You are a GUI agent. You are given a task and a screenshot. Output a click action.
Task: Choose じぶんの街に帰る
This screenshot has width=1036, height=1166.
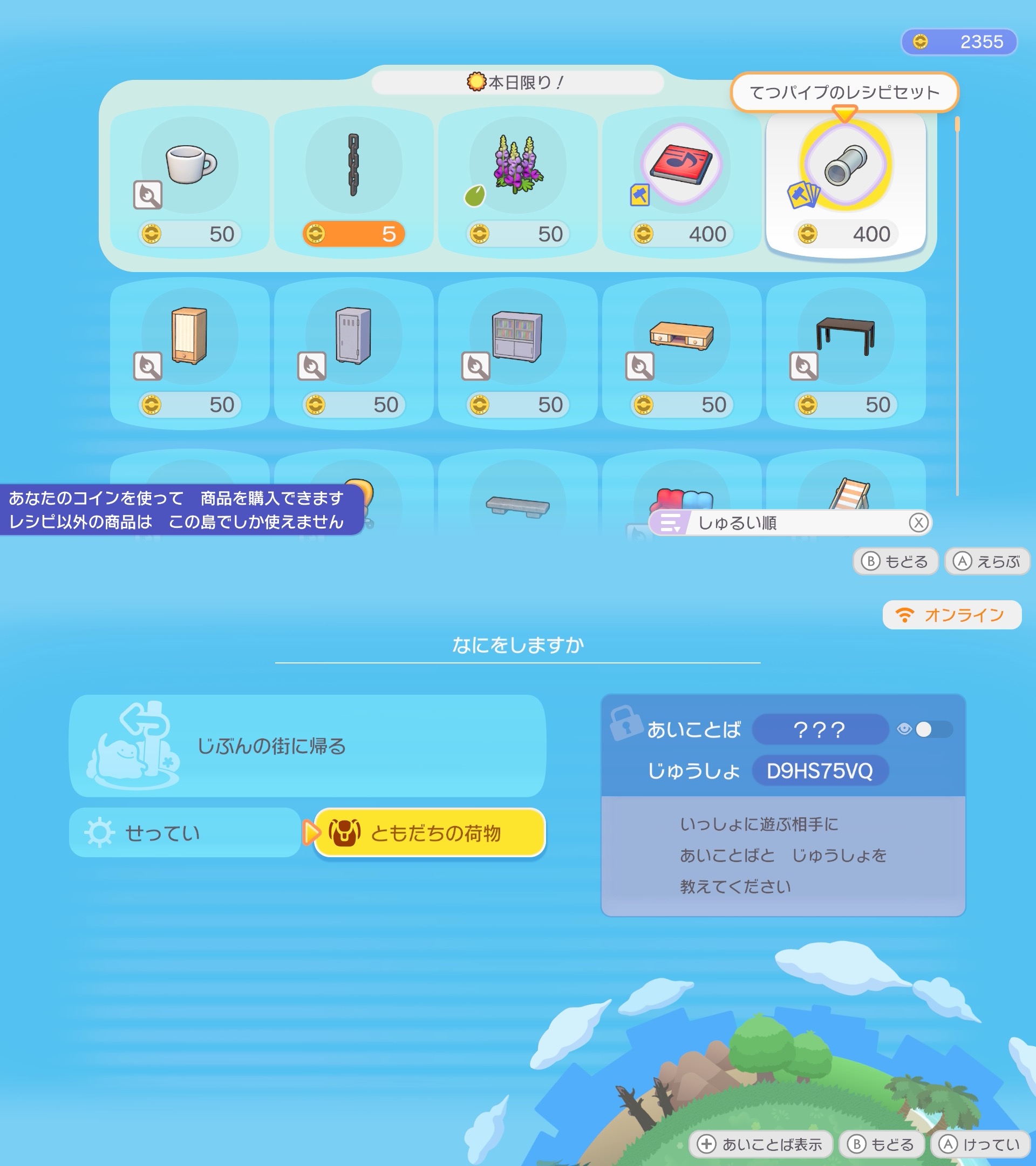tap(308, 745)
